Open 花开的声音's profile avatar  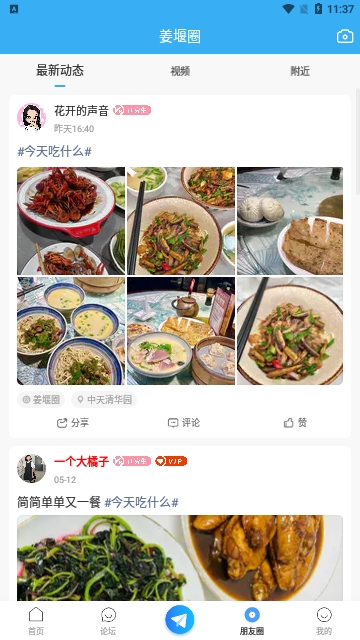31,117
